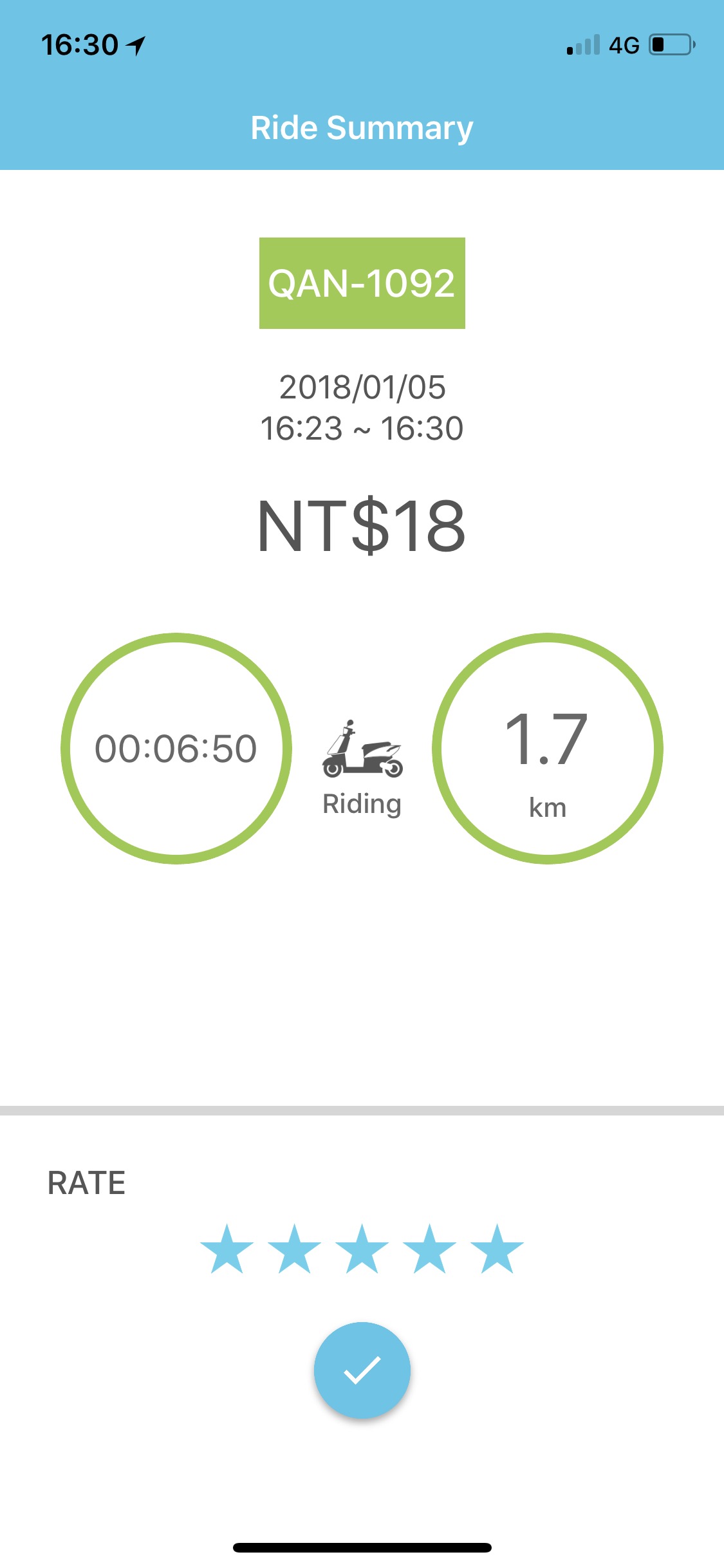Image resolution: width=724 pixels, height=1568 pixels.
Task: Rate the ride one star
Action: pos(227,1250)
